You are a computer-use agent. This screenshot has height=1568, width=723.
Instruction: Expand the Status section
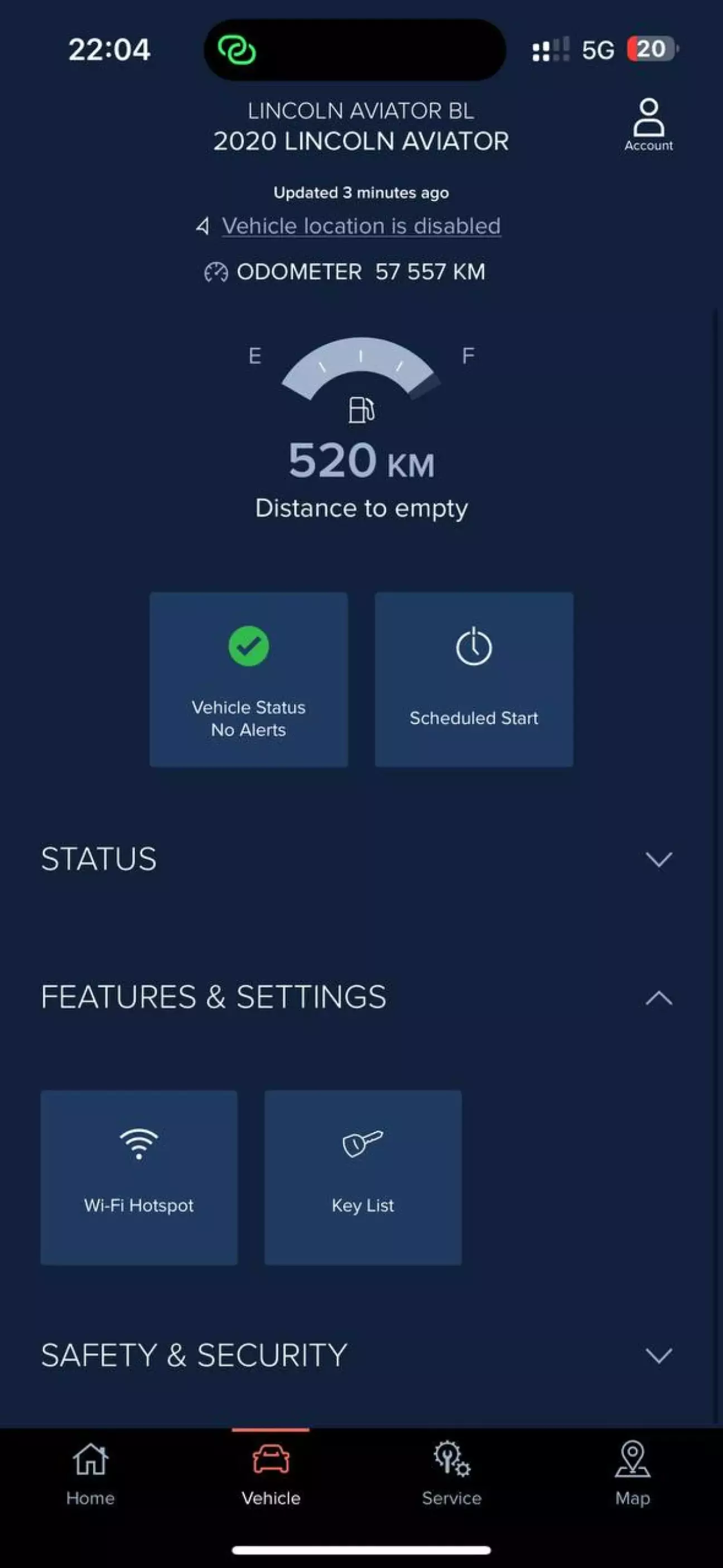click(x=658, y=859)
